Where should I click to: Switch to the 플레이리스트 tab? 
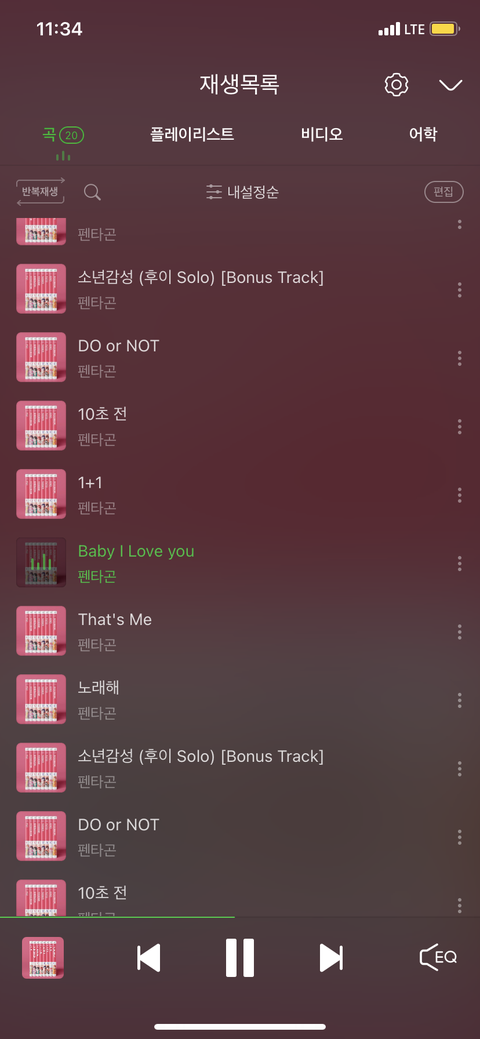click(192, 135)
